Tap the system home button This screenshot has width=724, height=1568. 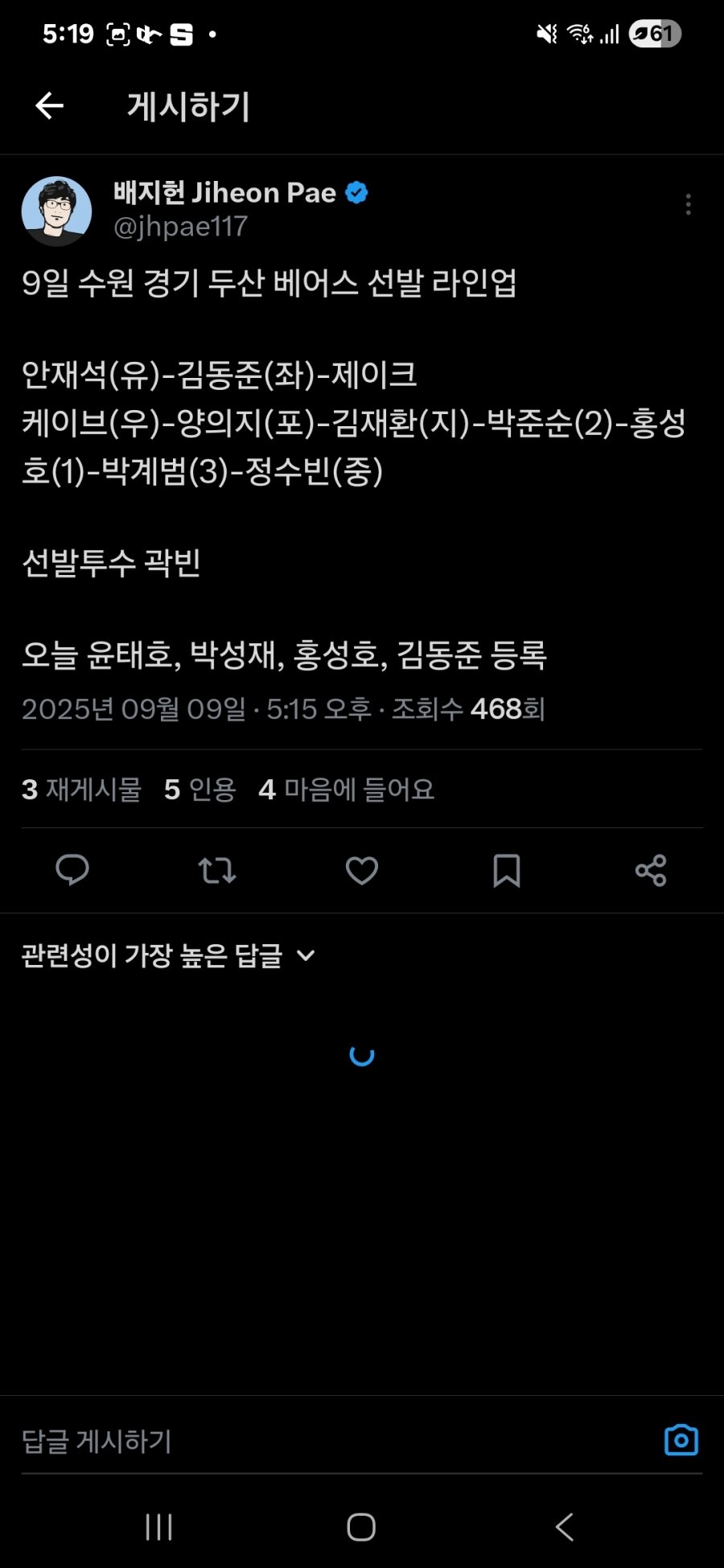(x=361, y=1526)
